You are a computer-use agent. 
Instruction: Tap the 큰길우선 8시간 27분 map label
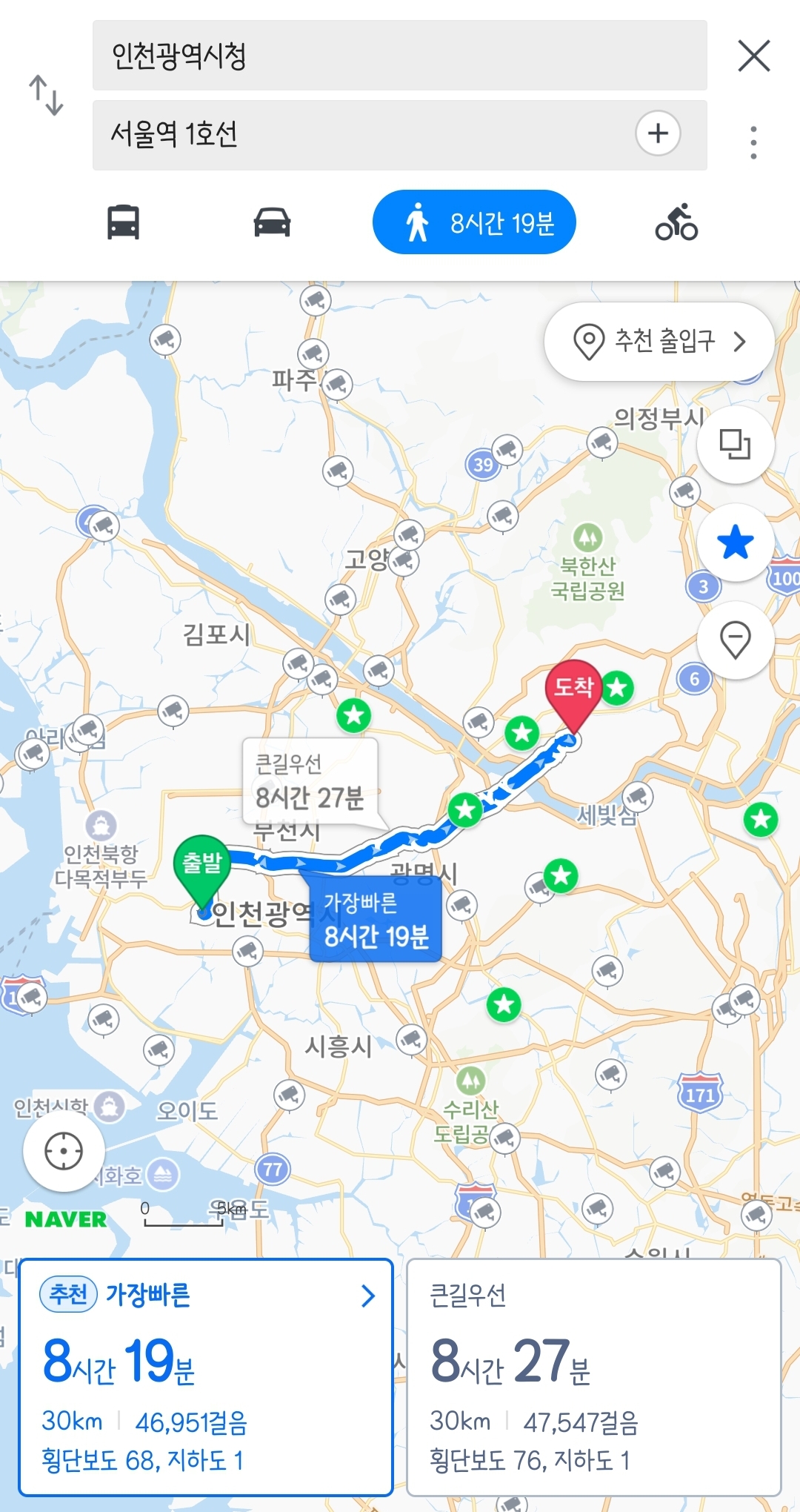310,782
